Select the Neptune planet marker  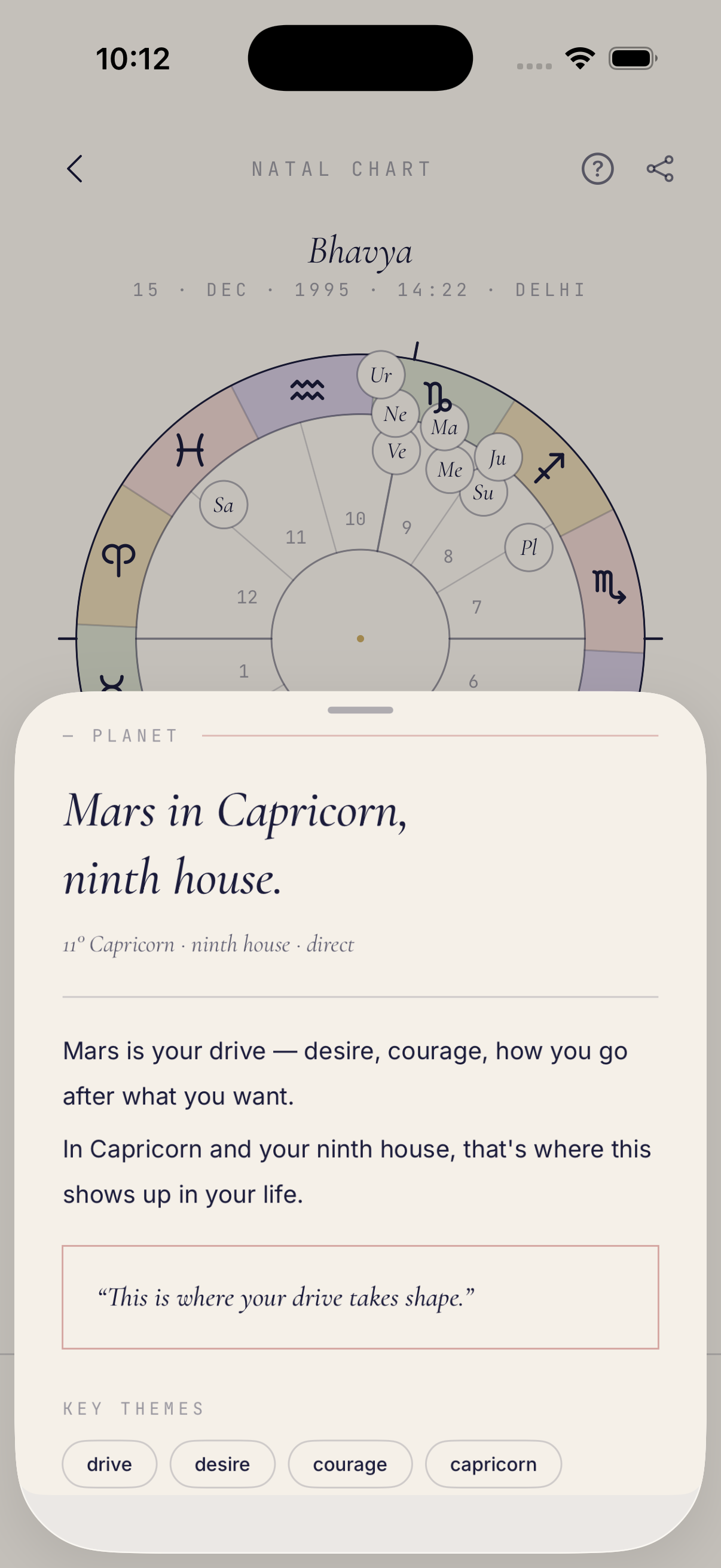[396, 414]
